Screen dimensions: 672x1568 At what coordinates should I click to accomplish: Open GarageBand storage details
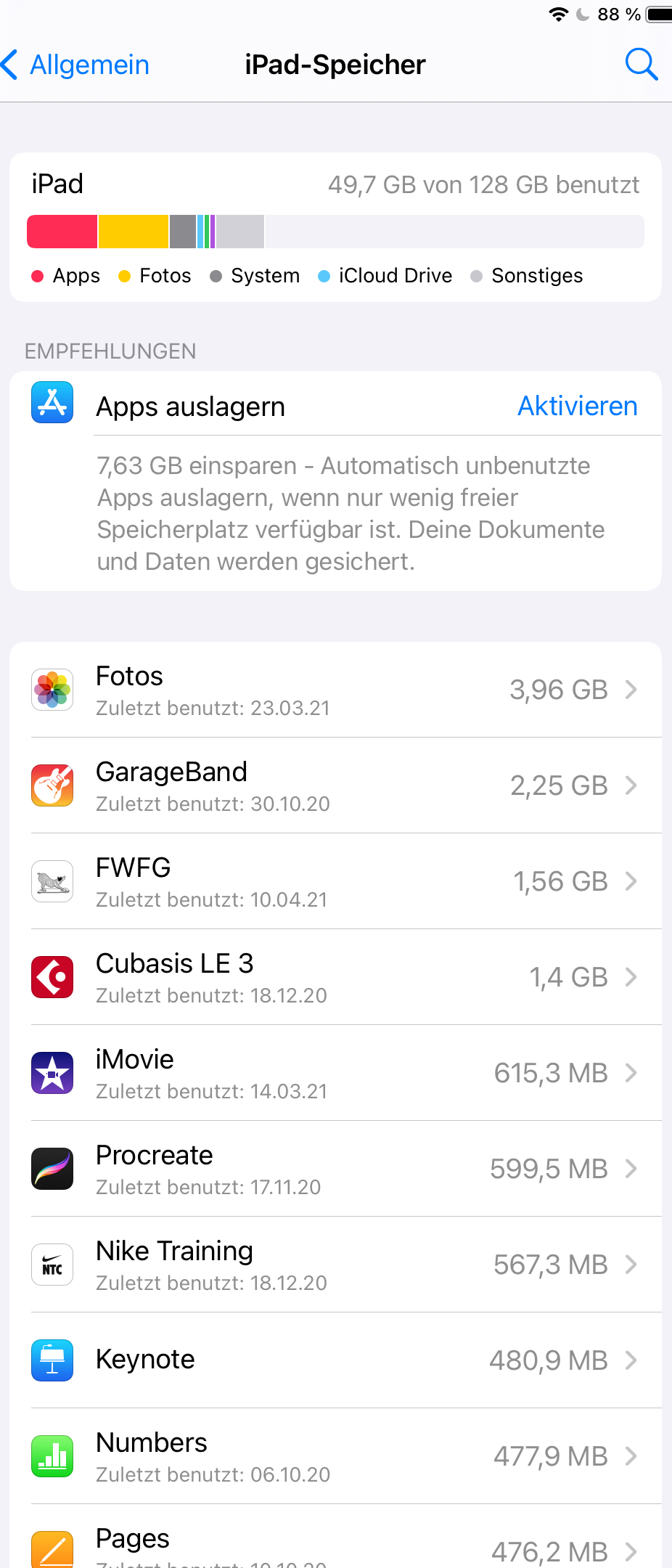click(335, 785)
